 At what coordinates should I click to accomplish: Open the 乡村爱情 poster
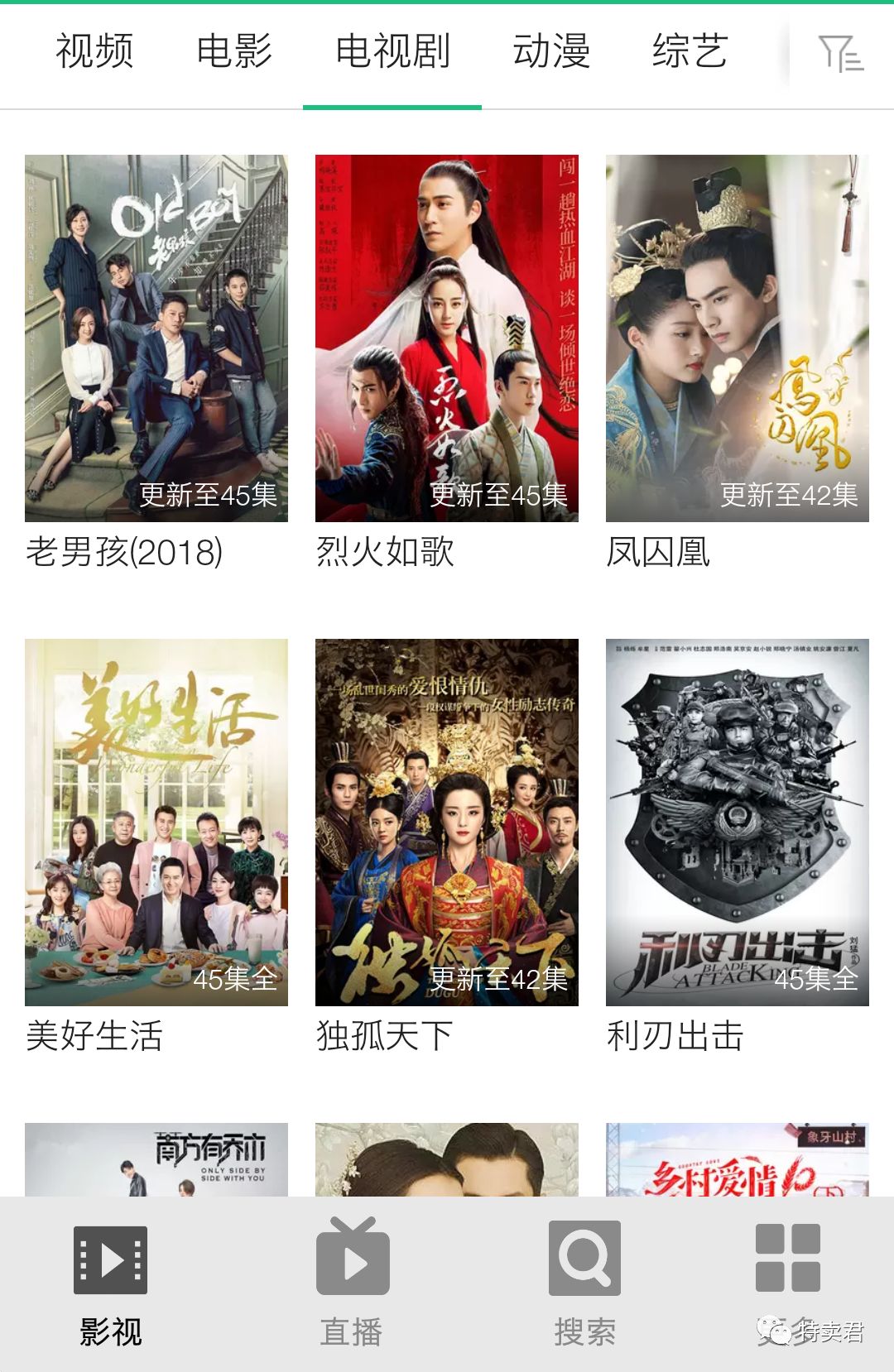tap(738, 1160)
